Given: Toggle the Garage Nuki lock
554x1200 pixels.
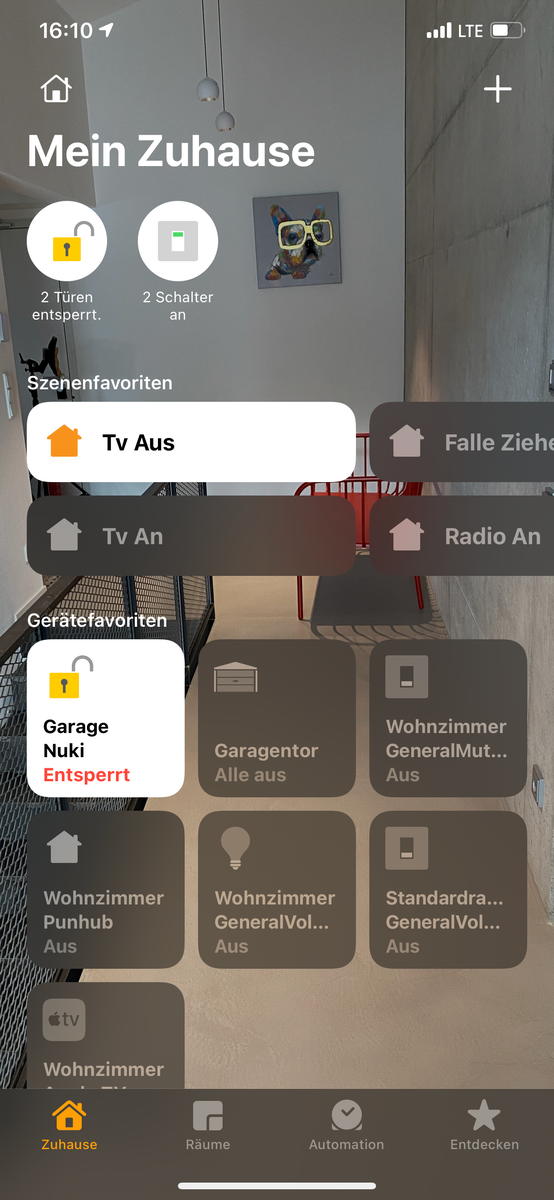Looking at the screenshot, I should tap(106, 718).
